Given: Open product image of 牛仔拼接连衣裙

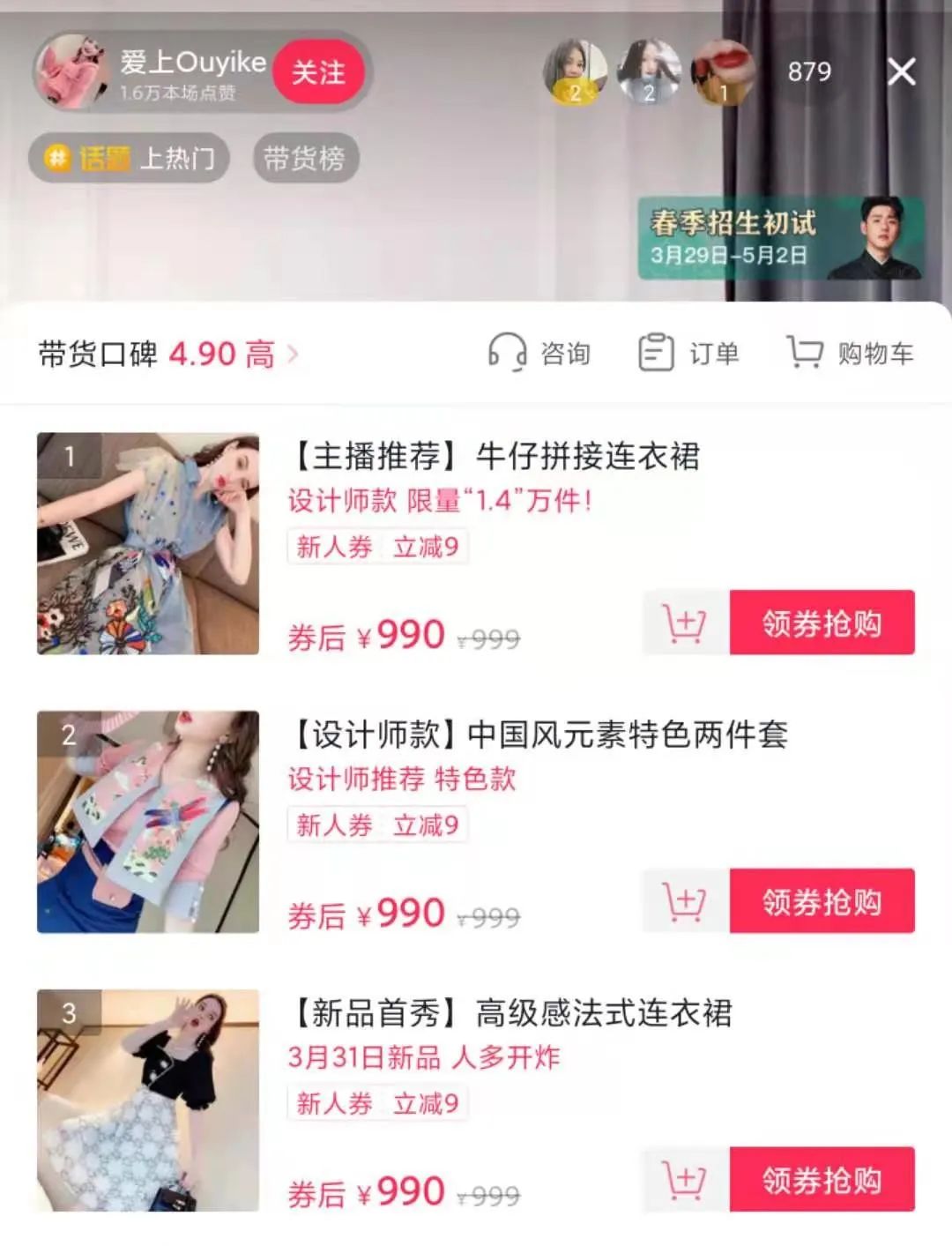Looking at the screenshot, I should 148,543.
